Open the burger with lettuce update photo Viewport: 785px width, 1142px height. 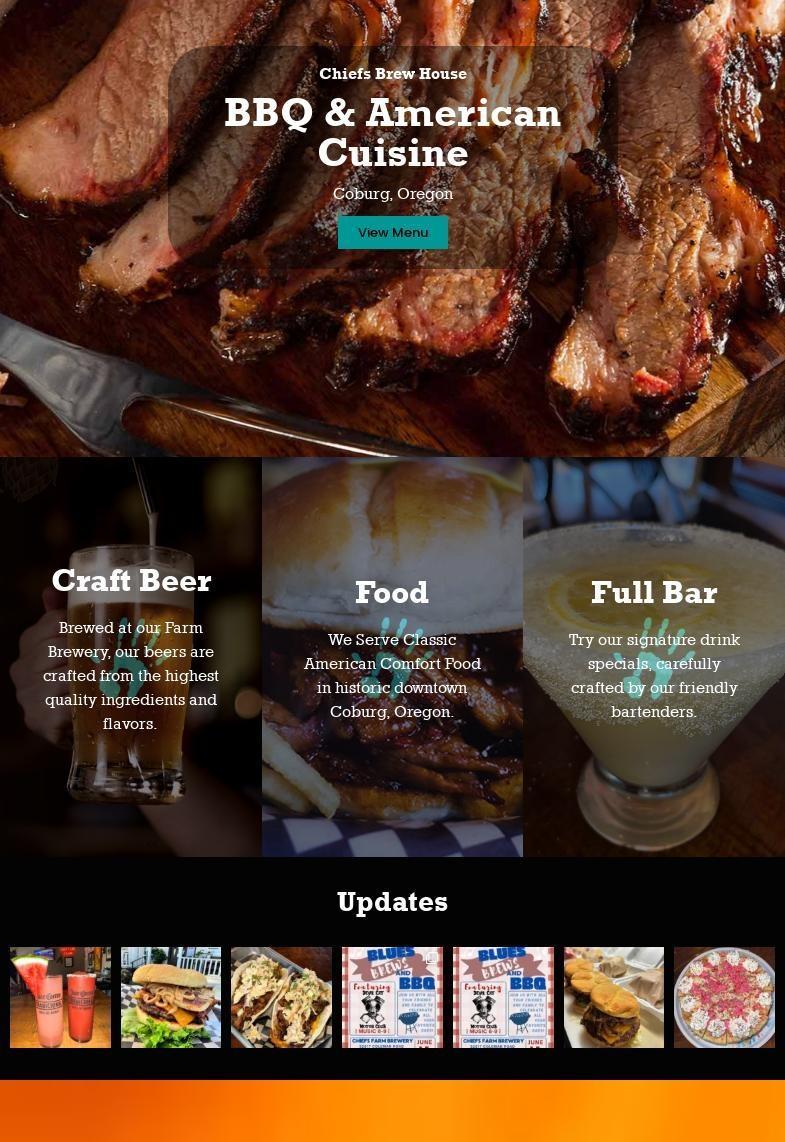pos(171,997)
